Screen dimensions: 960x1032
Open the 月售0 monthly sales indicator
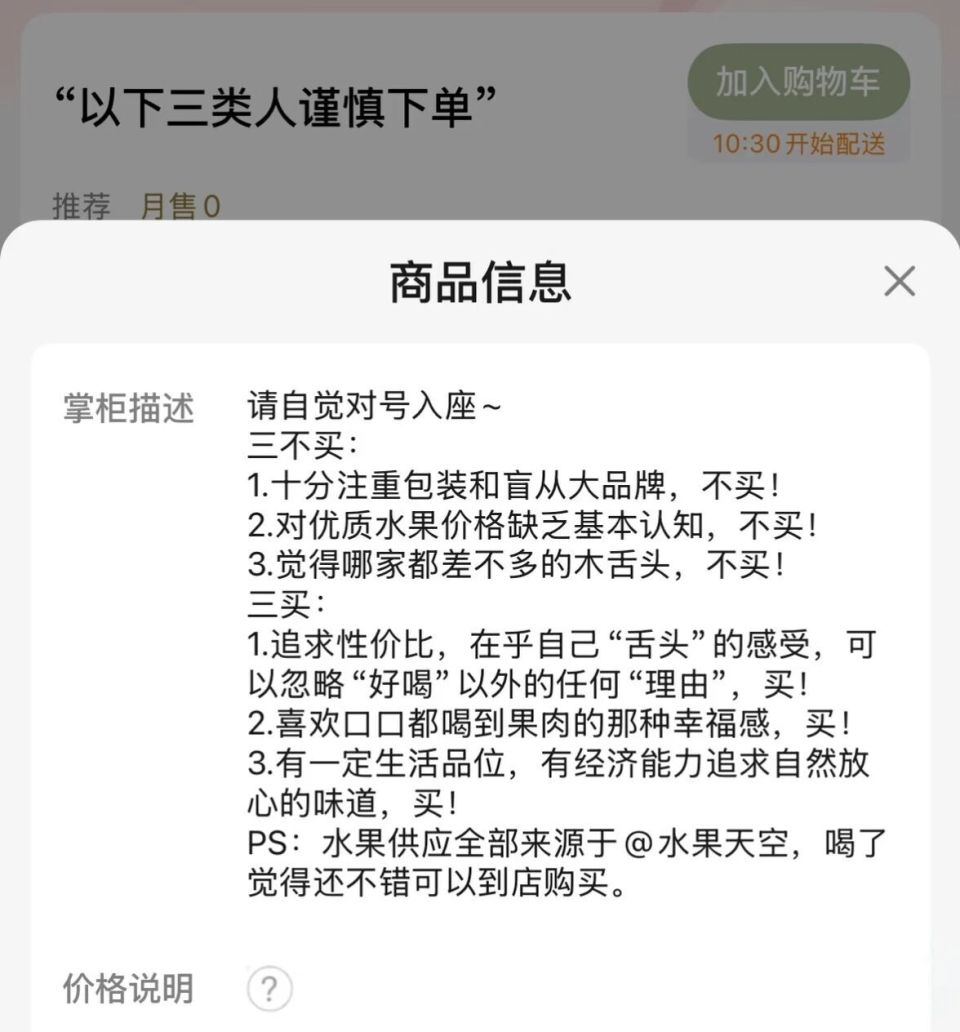pyautogui.click(x=180, y=207)
